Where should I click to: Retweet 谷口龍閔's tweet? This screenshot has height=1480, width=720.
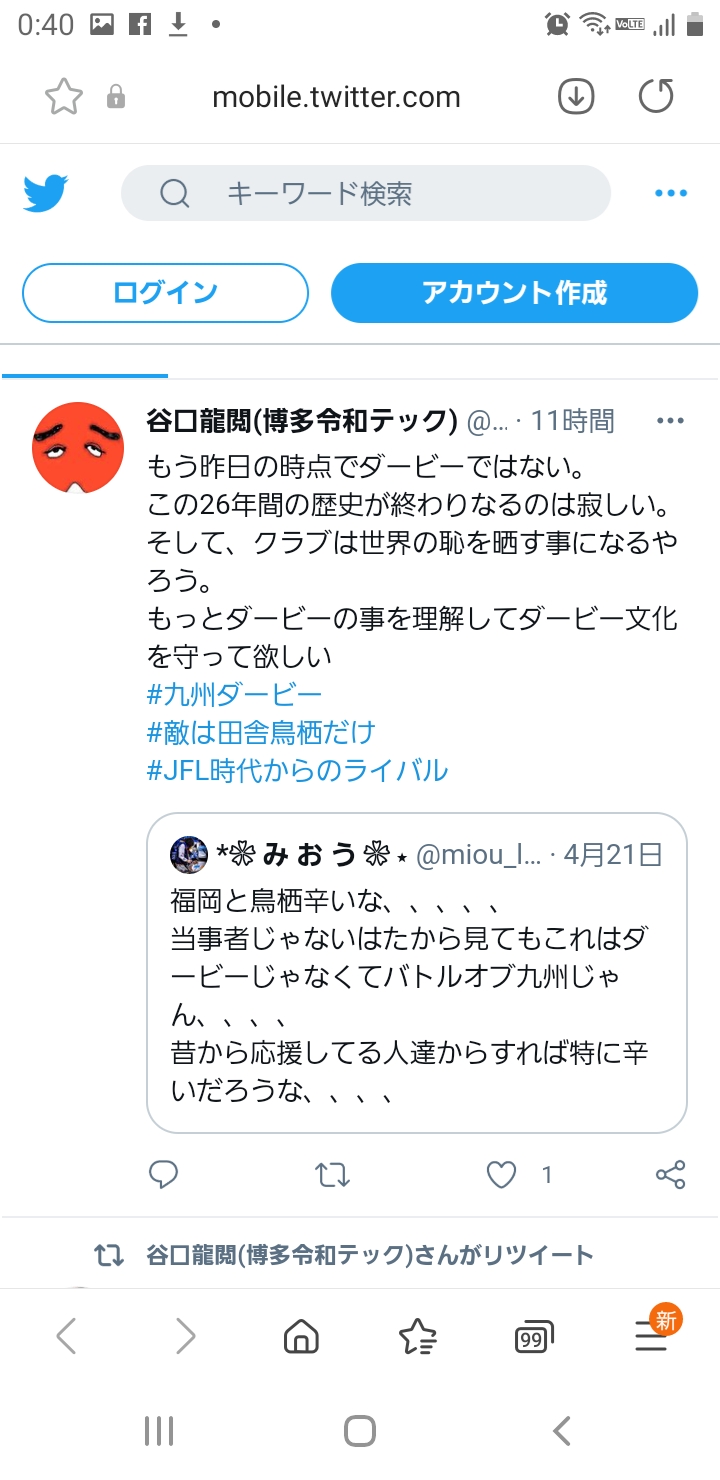(x=332, y=1174)
